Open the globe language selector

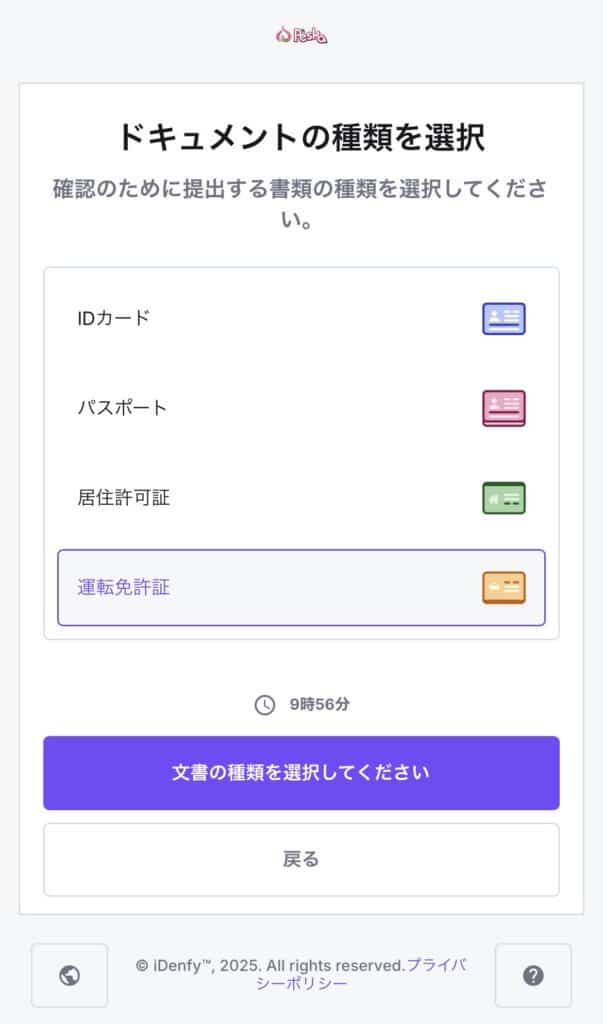(69, 976)
